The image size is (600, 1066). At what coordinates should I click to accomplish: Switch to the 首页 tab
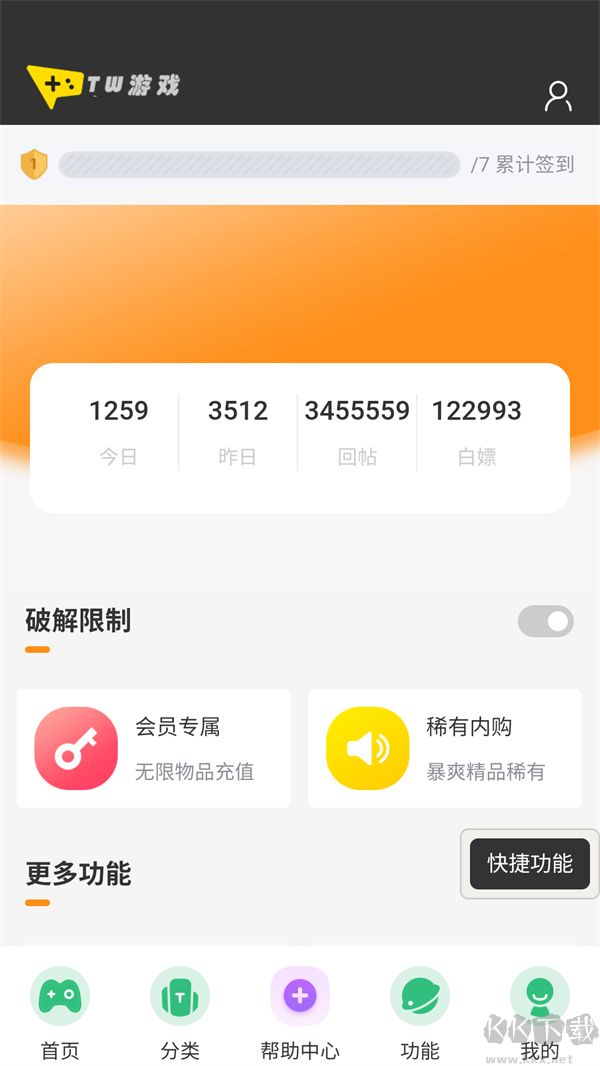point(60,1012)
